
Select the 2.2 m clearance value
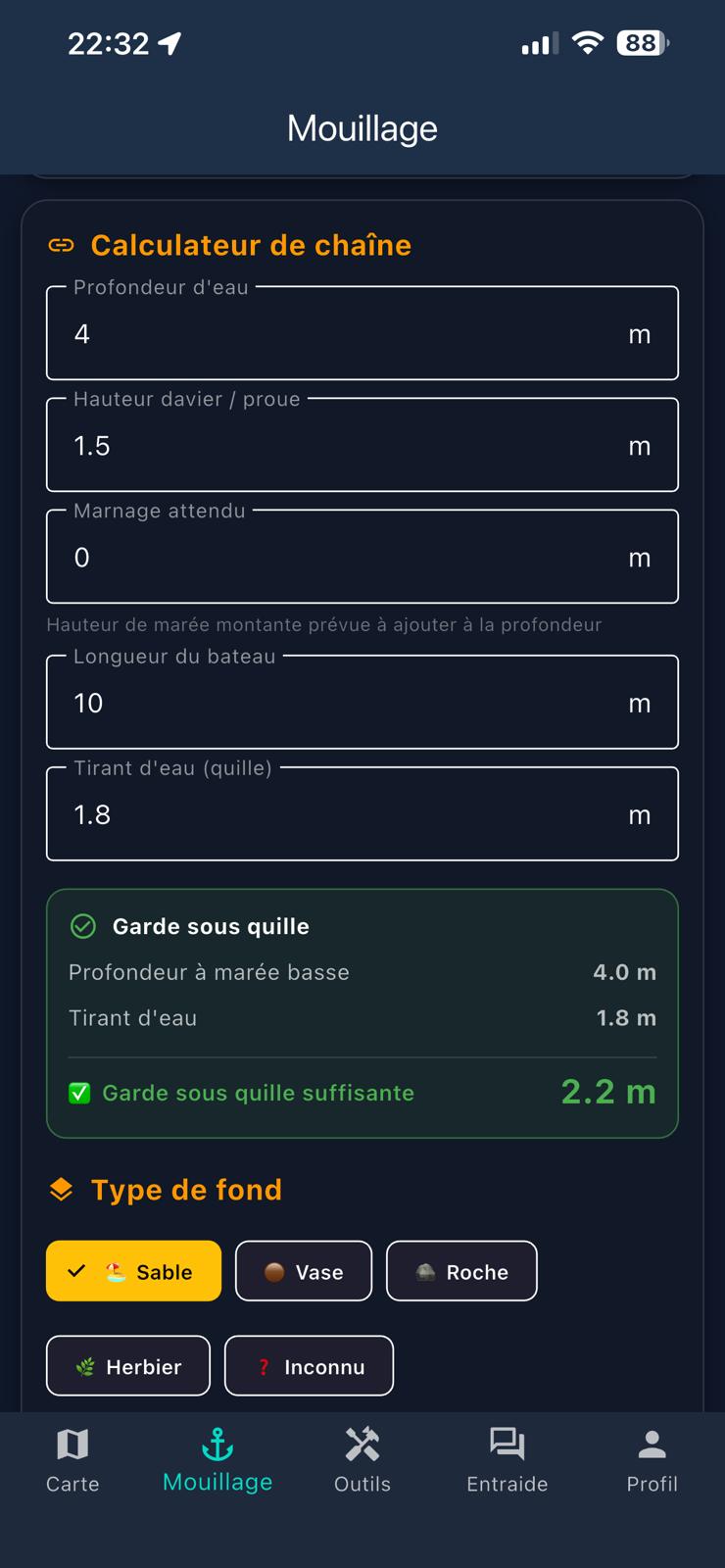pyautogui.click(x=608, y=1091)
